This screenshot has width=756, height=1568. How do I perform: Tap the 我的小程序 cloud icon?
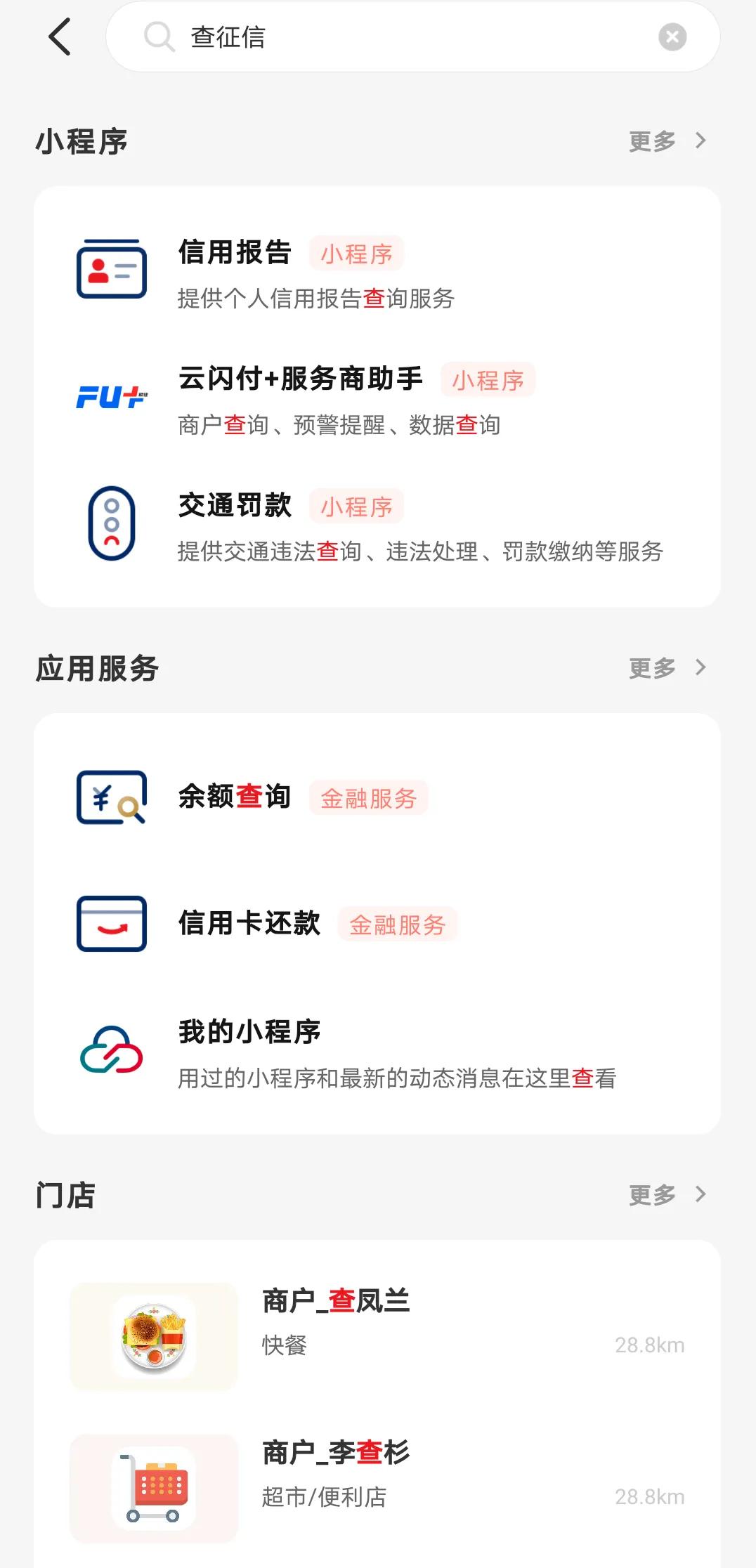[x=110, y=1050]
